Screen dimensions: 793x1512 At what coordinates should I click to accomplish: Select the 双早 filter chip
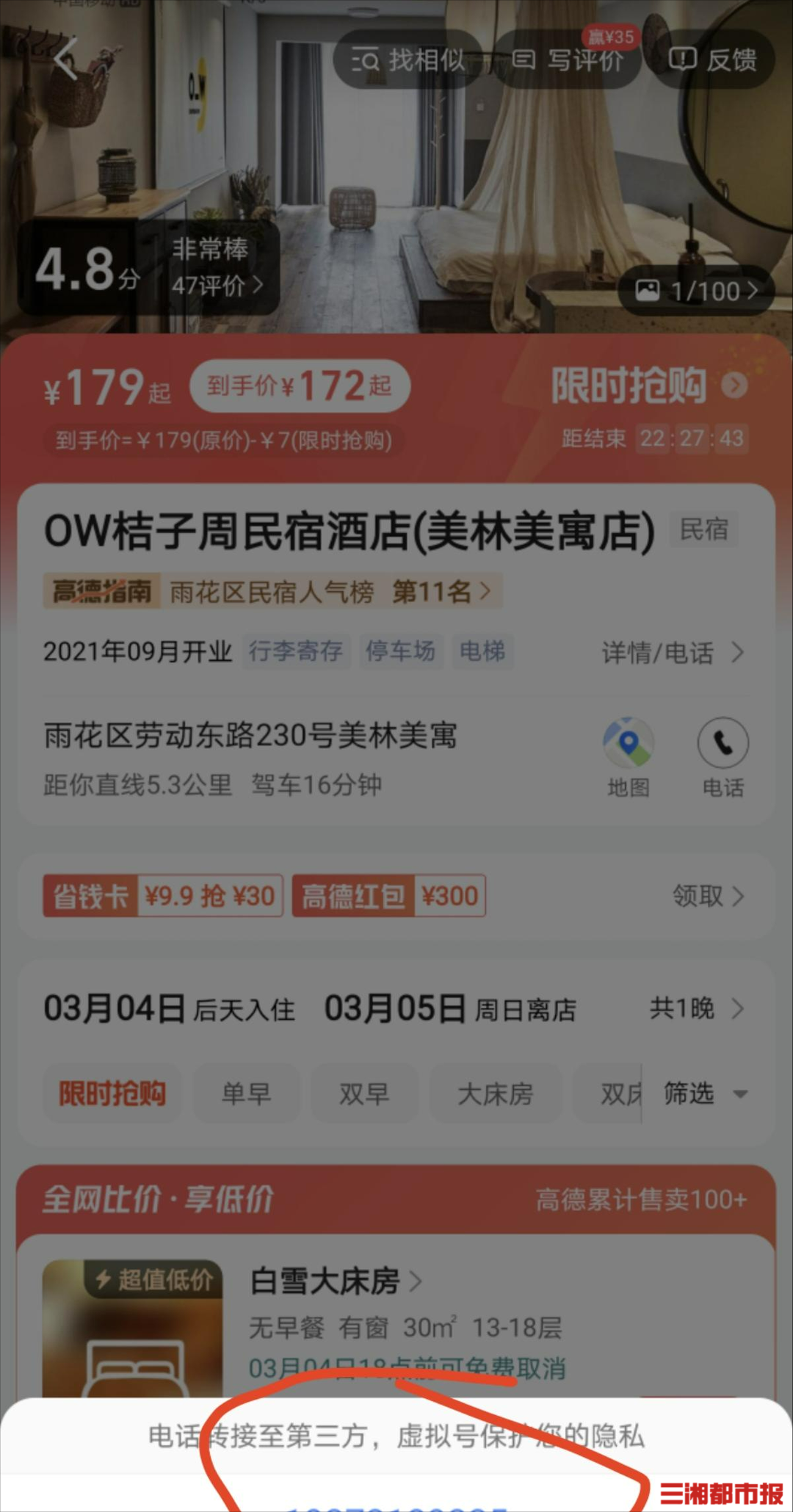tap(364, 1093)
